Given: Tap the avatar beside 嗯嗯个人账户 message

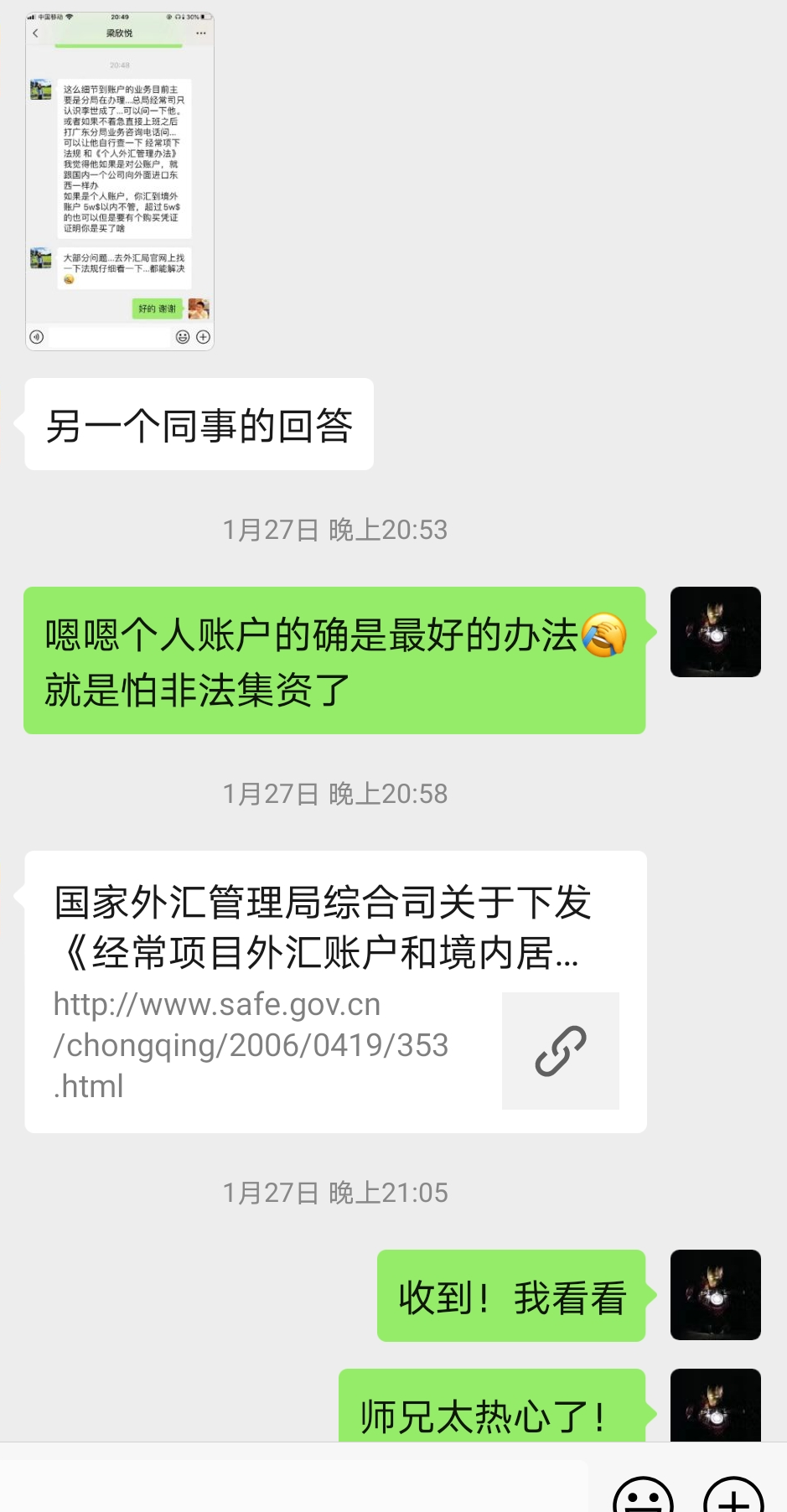Looking at the screenshot, I should [x=715, y=632].
